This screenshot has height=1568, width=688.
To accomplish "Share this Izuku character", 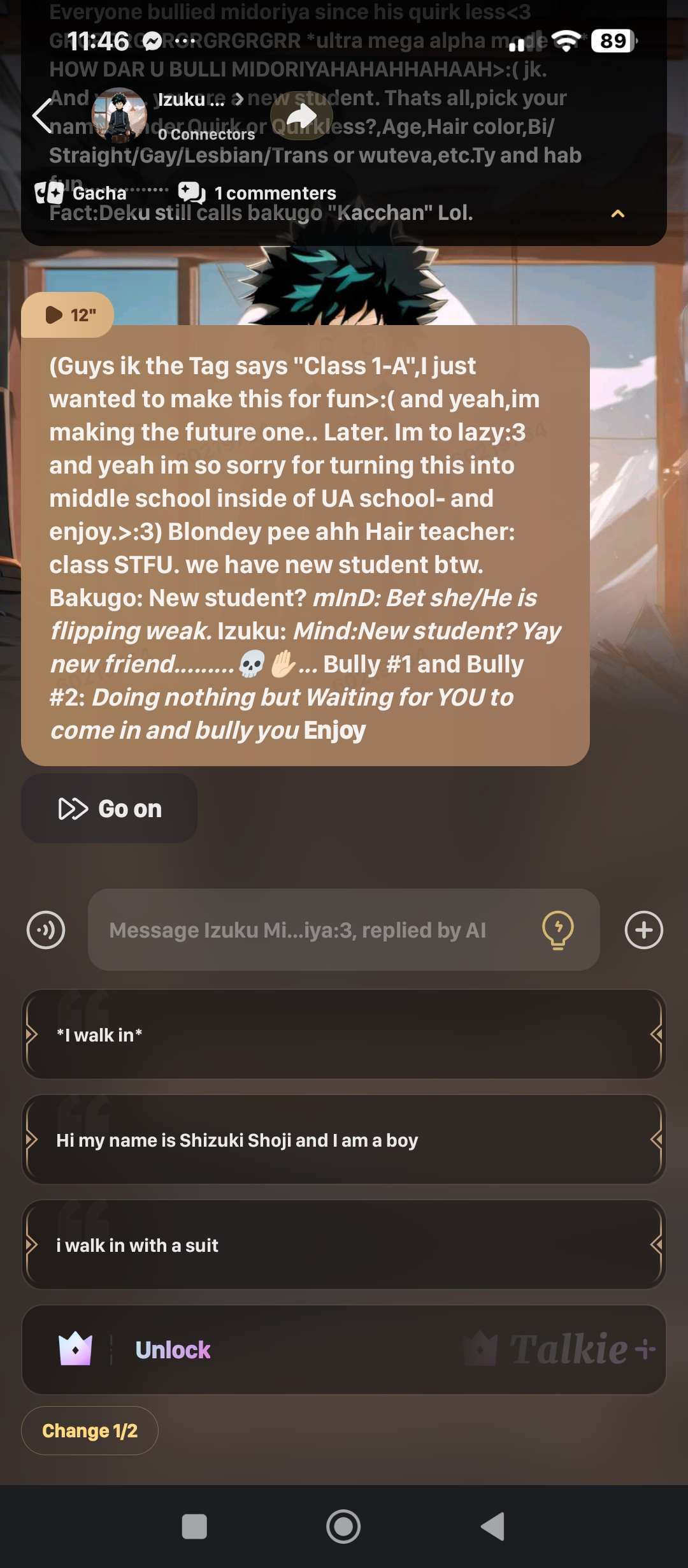I will click(301, 115).
